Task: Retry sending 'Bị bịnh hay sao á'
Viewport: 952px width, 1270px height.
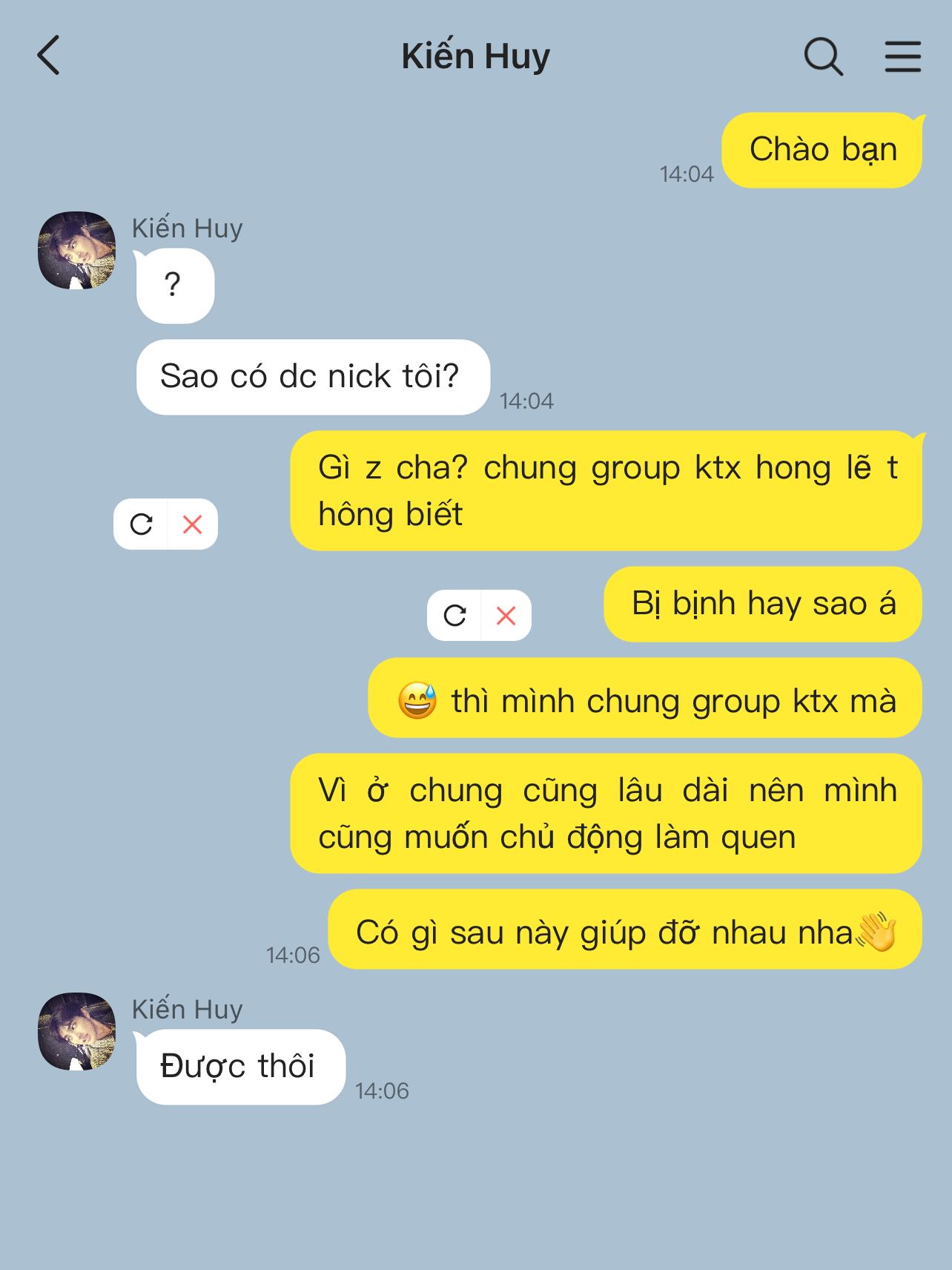Action: [454, 615]
